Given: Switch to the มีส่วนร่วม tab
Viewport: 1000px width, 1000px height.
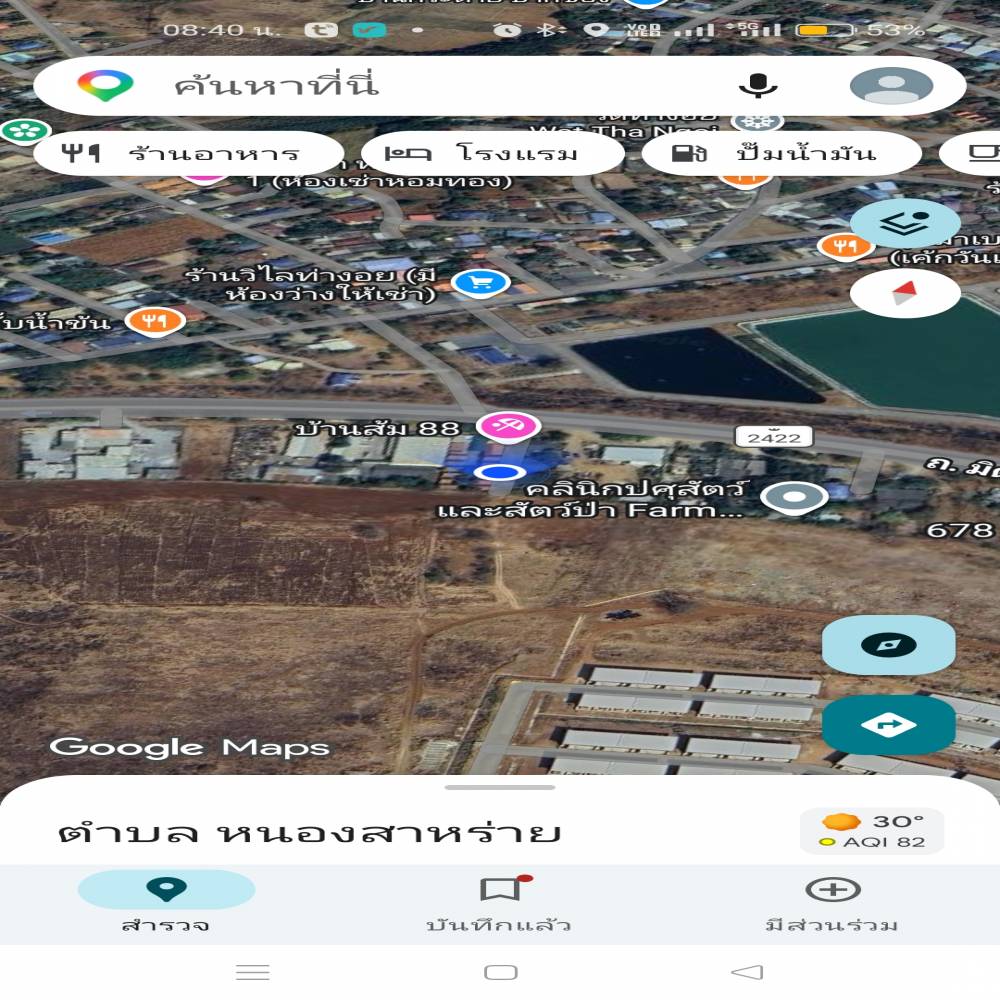Looking at the screenshot, I should (x=832, y=904).
